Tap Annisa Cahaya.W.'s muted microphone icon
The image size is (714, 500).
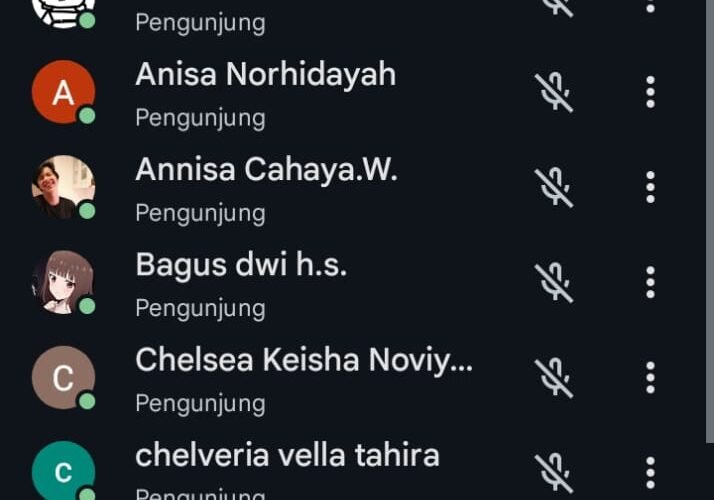point(554,187)
